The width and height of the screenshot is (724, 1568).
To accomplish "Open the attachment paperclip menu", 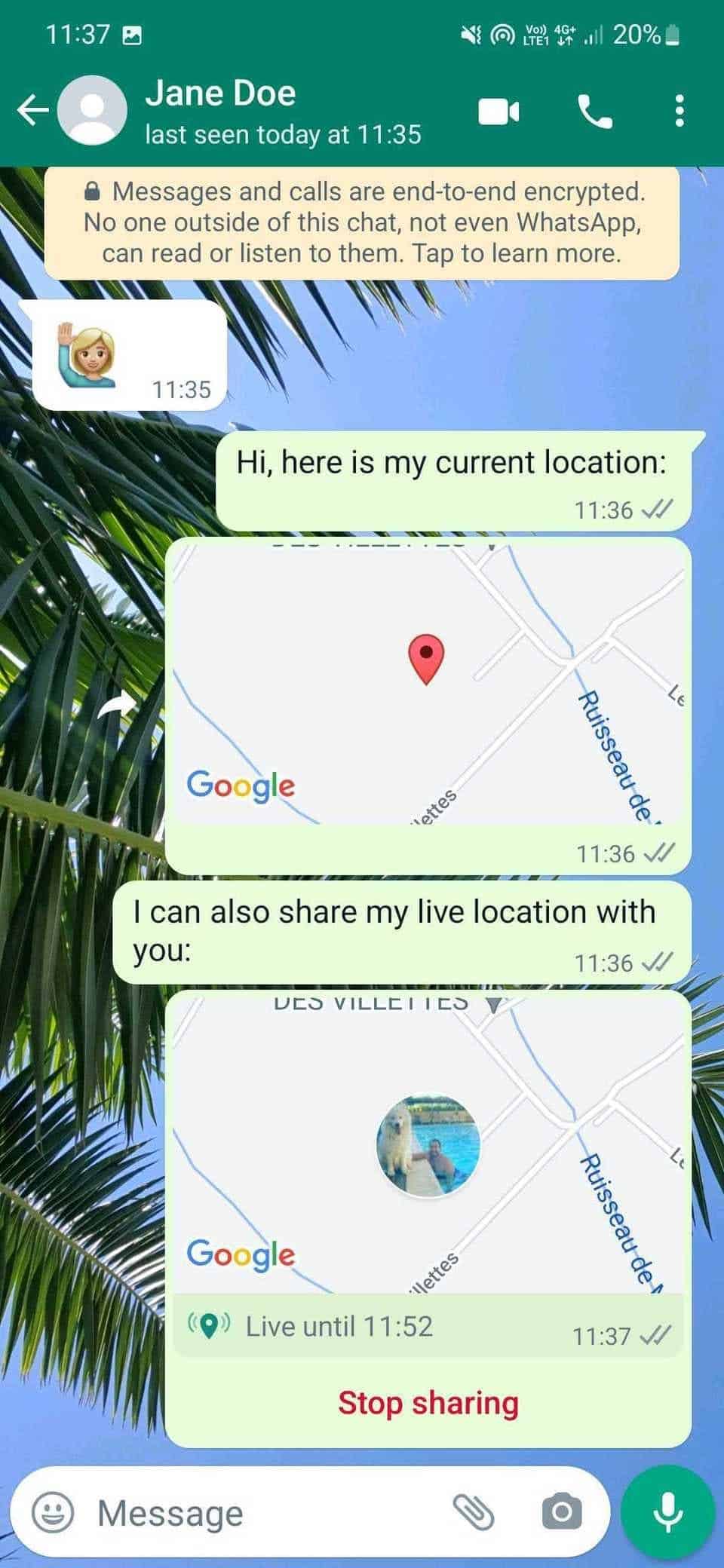I will click(474, 1512).
